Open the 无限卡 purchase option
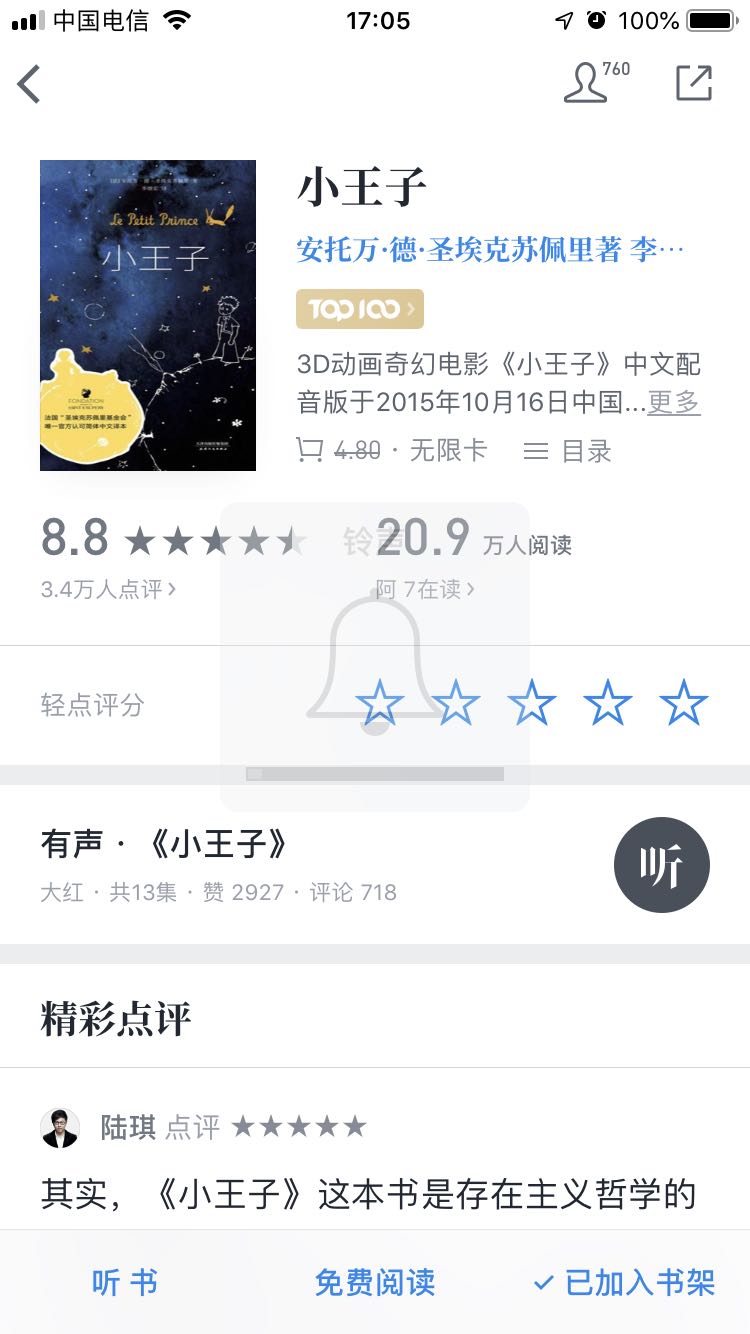This screenshot has height=1334, width=750. point(447,451)
